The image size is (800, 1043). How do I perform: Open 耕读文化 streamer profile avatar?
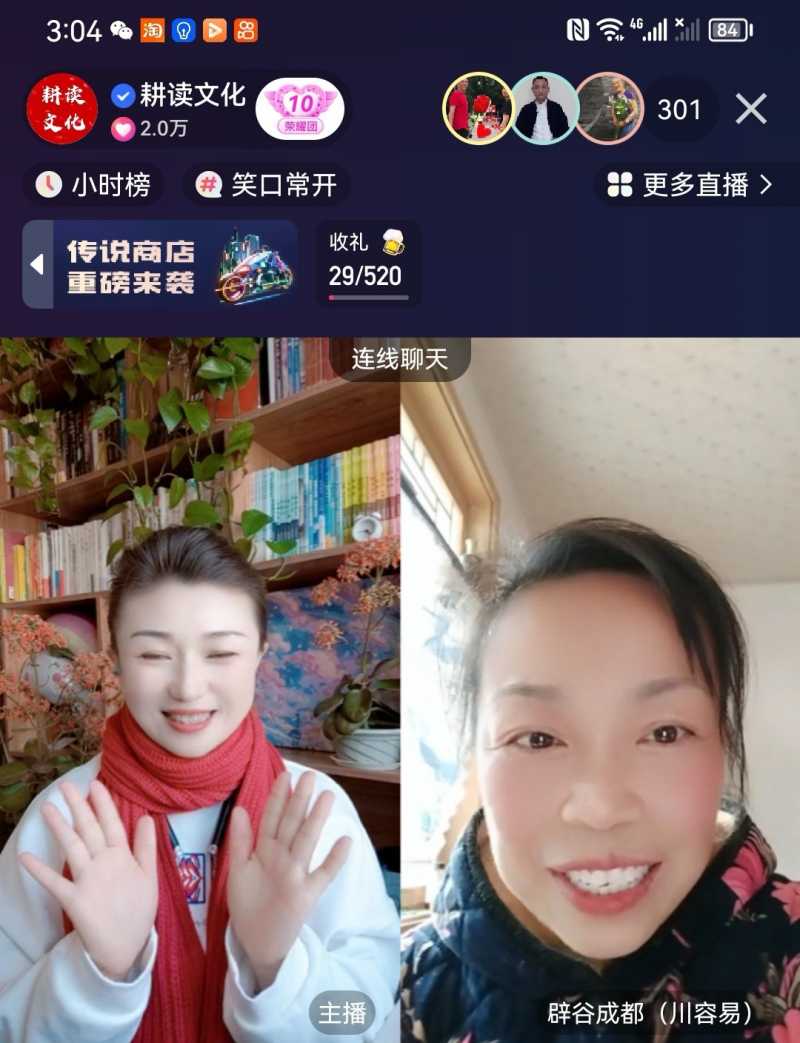coord(62,109)
